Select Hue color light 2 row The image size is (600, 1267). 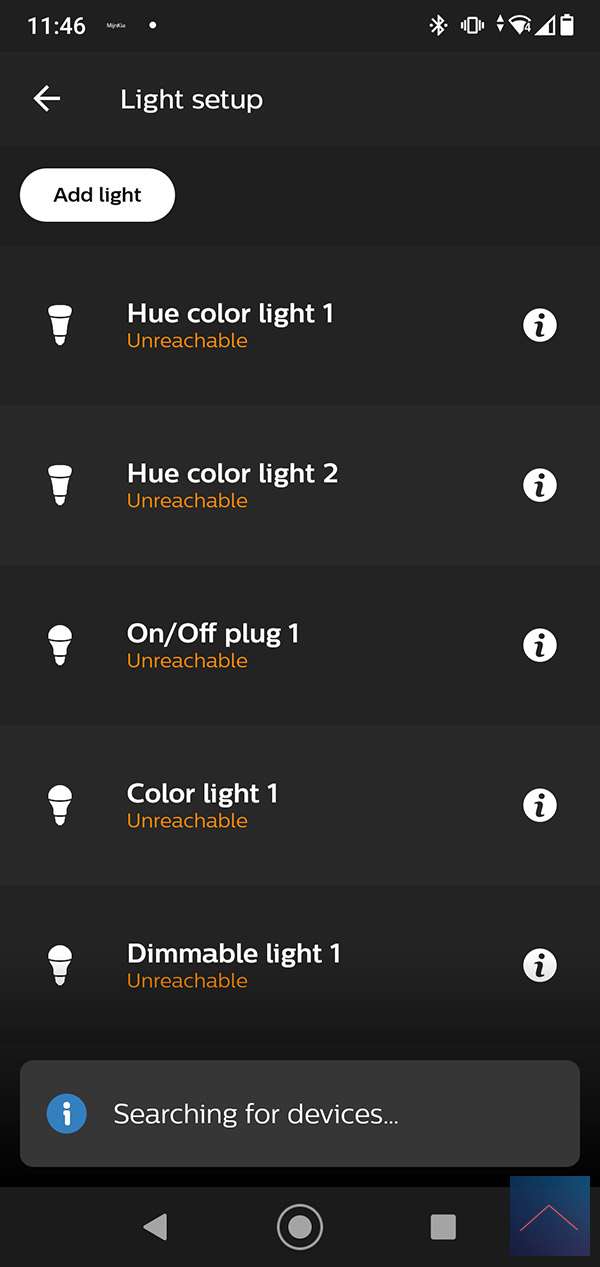[232, 485]
